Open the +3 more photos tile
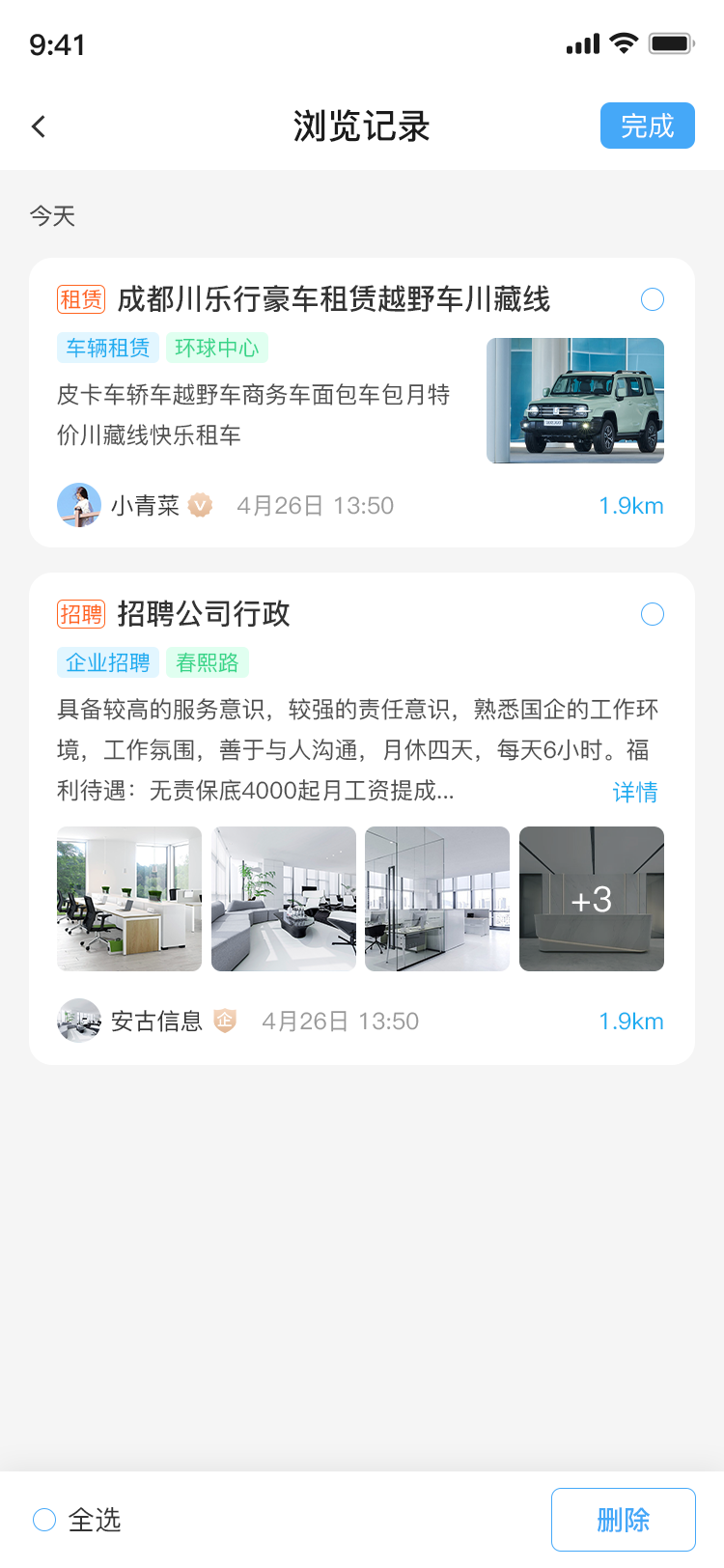Viewport: 724px width, 1568px height. click(x=592, y=899)
